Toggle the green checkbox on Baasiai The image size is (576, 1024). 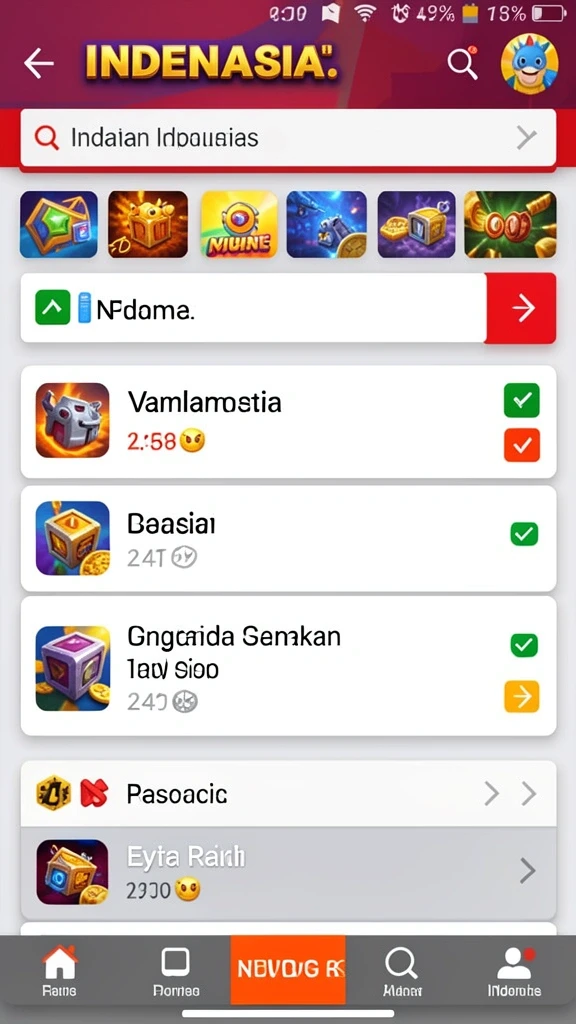click(524, 534)
